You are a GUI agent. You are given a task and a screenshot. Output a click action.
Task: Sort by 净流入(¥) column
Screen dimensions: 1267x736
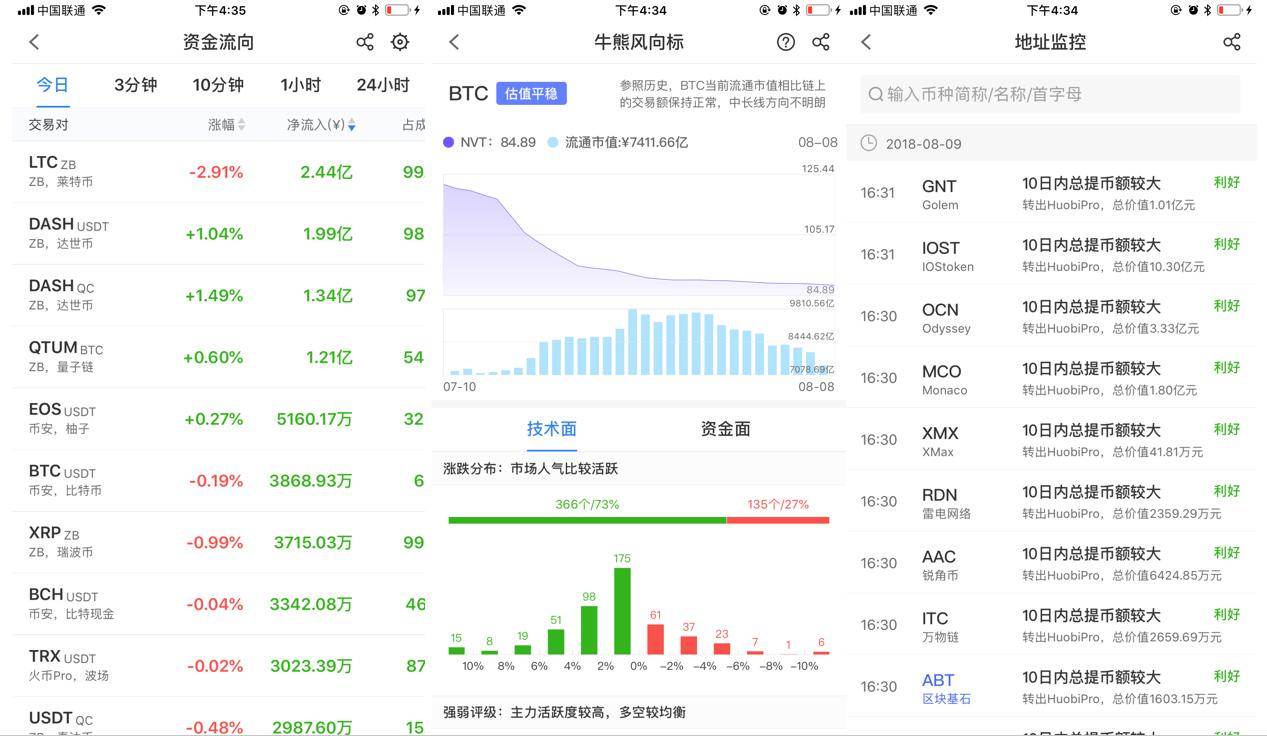pyautogui.click(x=320, y=125)
